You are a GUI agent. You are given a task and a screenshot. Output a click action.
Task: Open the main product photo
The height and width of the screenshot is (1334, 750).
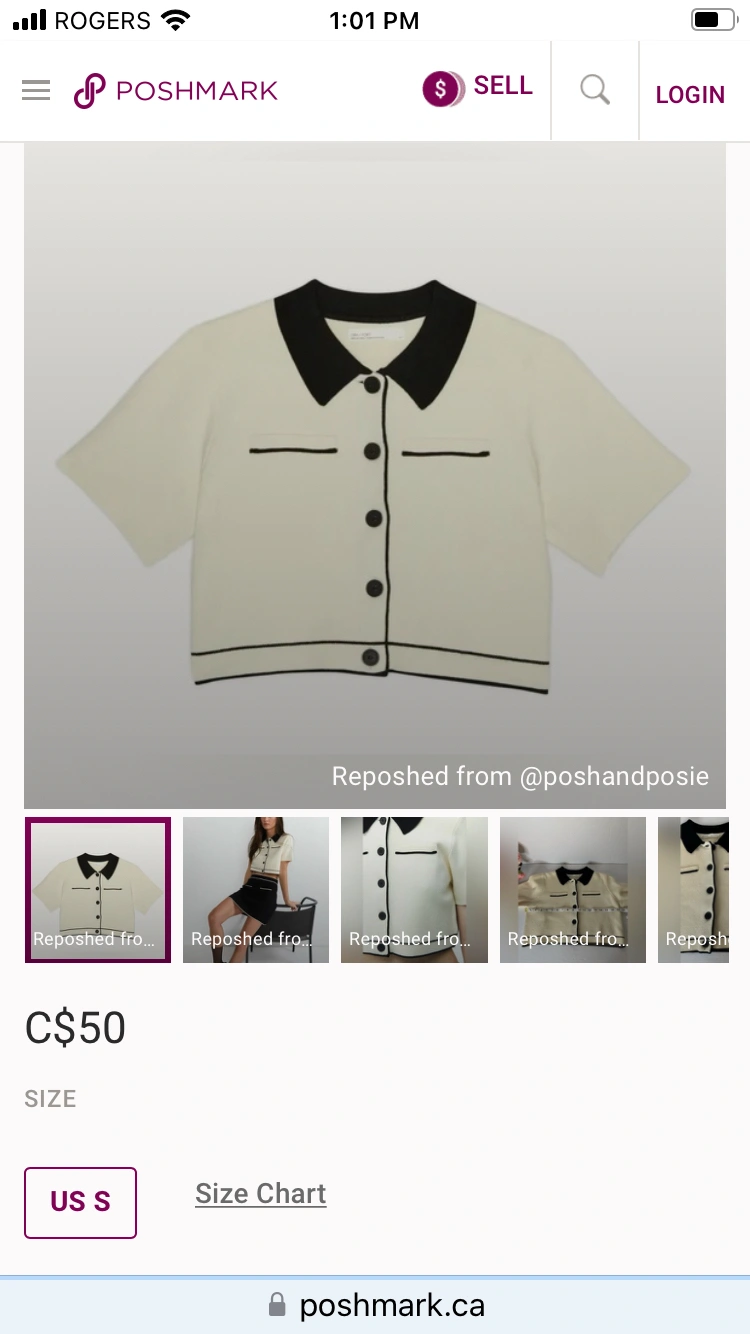[375, 475]
